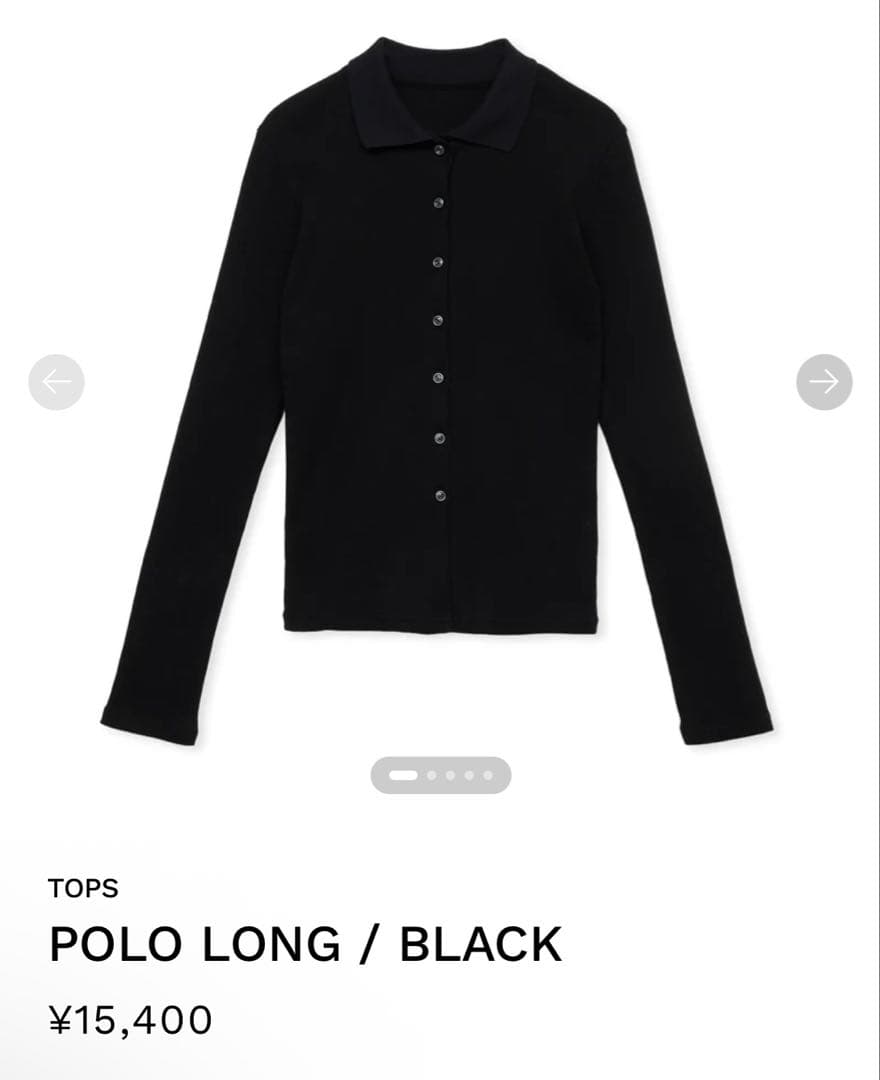Click the shirt collar in the product photo

(x=440, y=95)
